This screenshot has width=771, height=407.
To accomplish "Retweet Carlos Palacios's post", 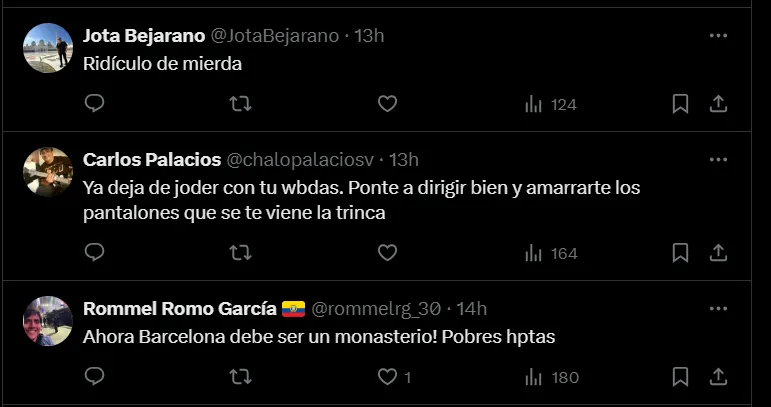I will (240, 253).
